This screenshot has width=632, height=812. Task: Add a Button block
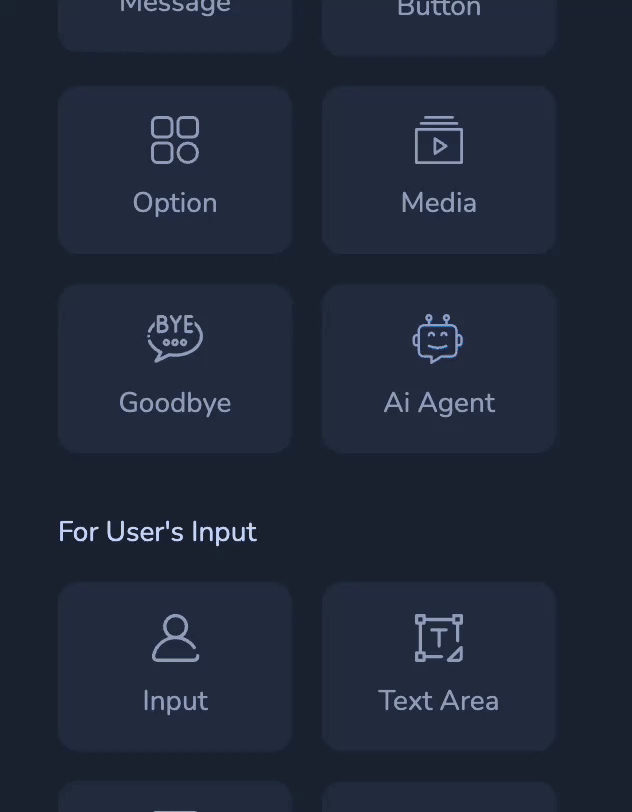pos(438,24)
